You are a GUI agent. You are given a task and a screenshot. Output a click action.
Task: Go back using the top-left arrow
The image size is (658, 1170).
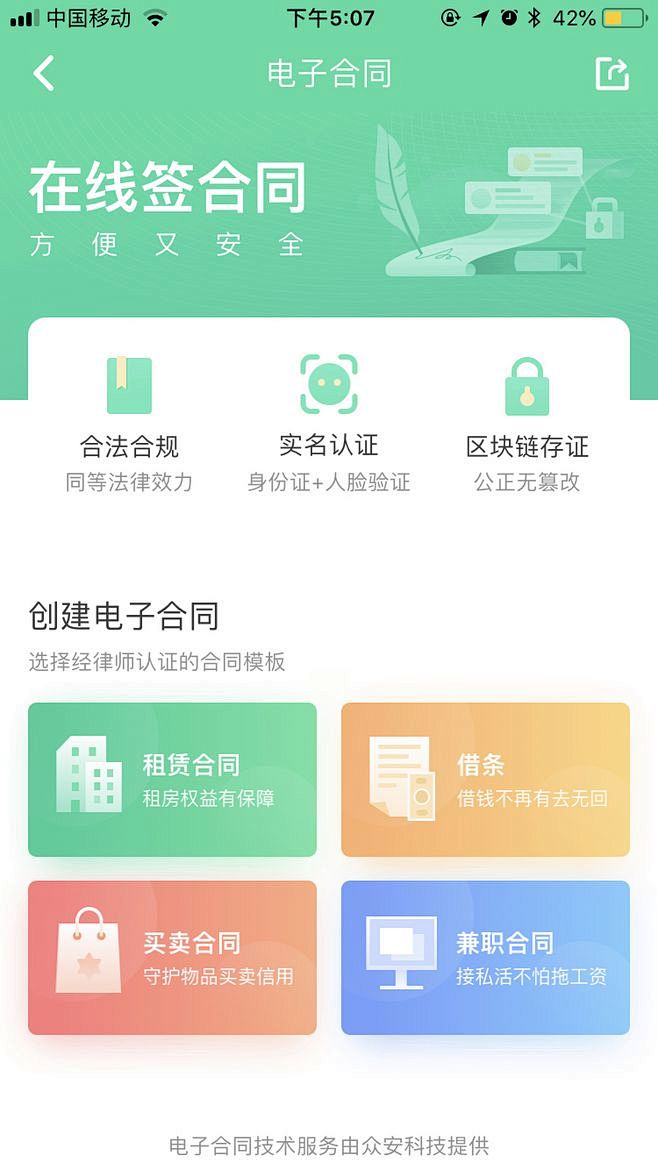point(44,73)
